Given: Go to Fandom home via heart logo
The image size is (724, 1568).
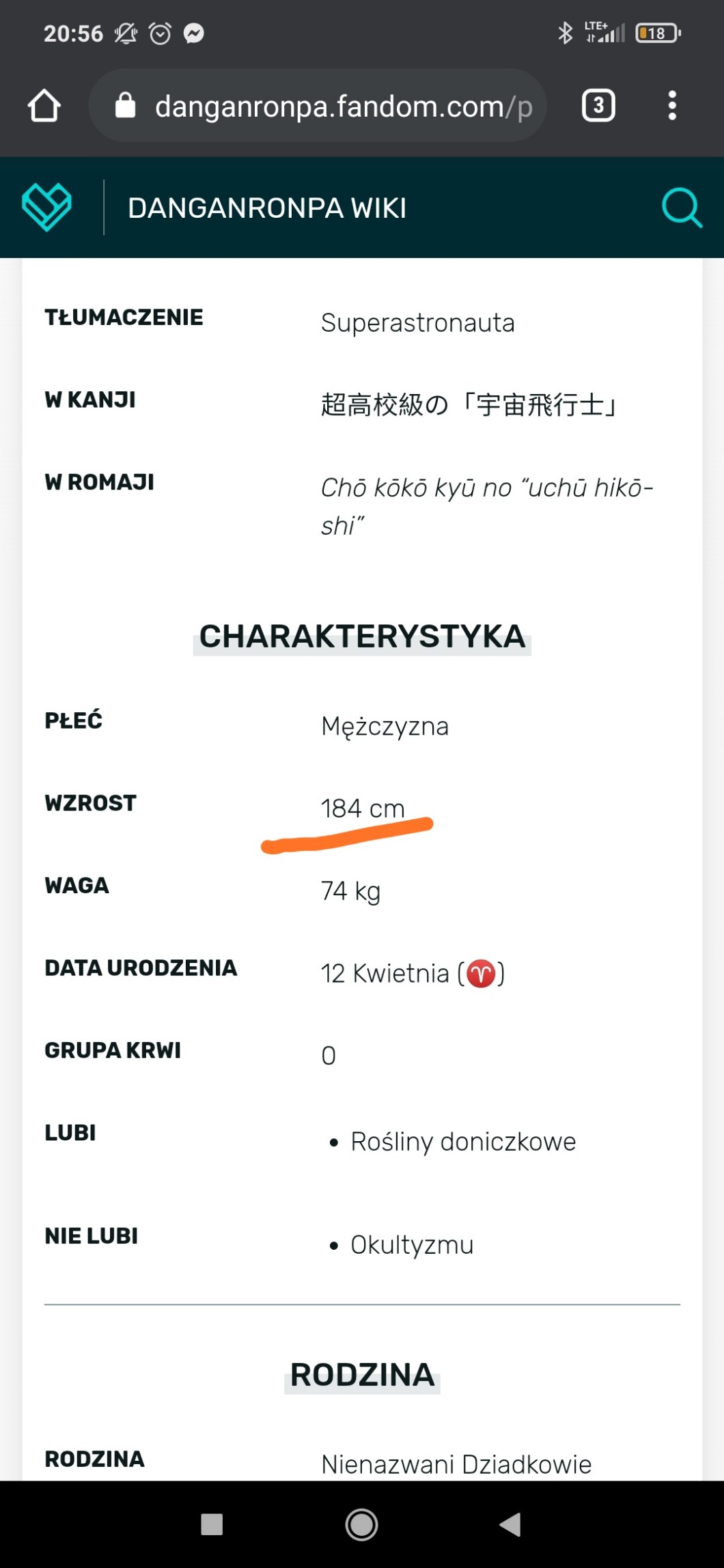Looking at the screenshot, I should click(46, 207).
